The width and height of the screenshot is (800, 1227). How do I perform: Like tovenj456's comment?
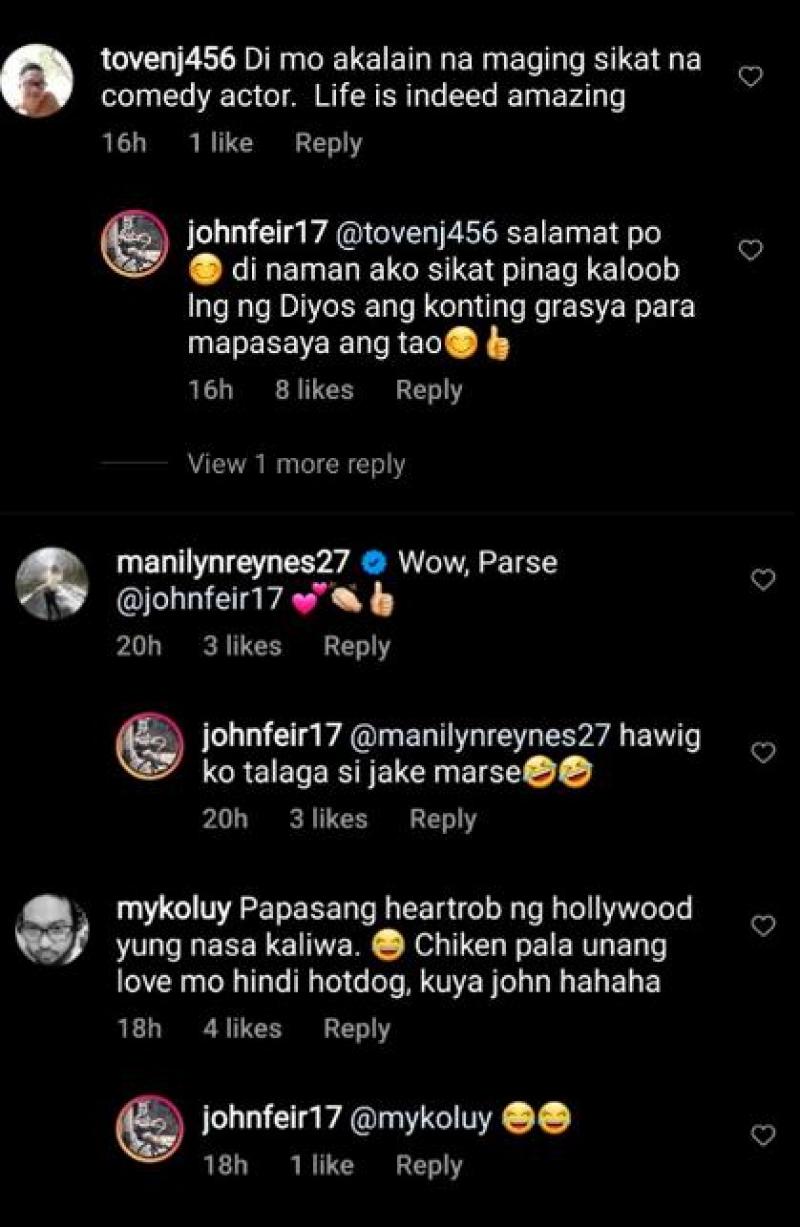click(751, 76)
